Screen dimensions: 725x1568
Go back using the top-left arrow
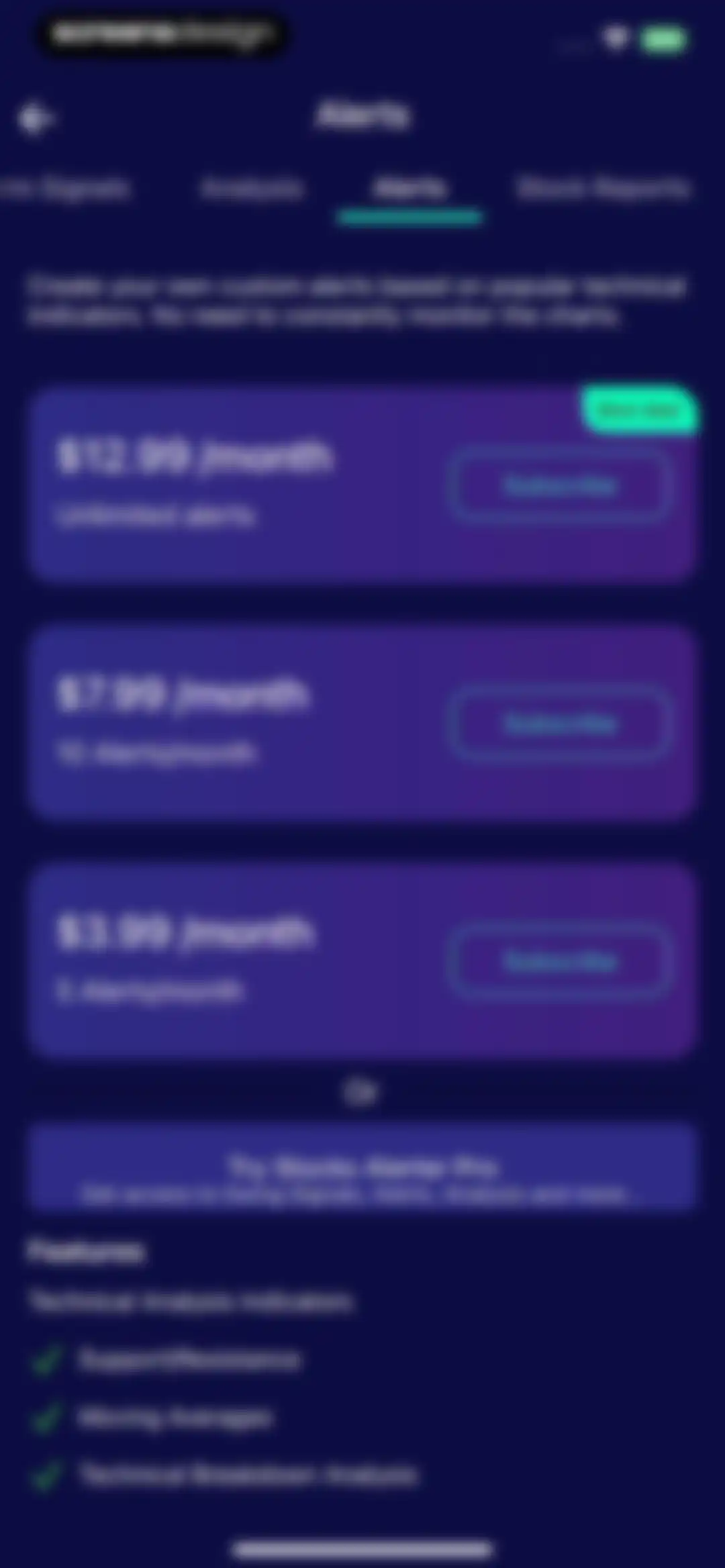[x=34, y=119]
